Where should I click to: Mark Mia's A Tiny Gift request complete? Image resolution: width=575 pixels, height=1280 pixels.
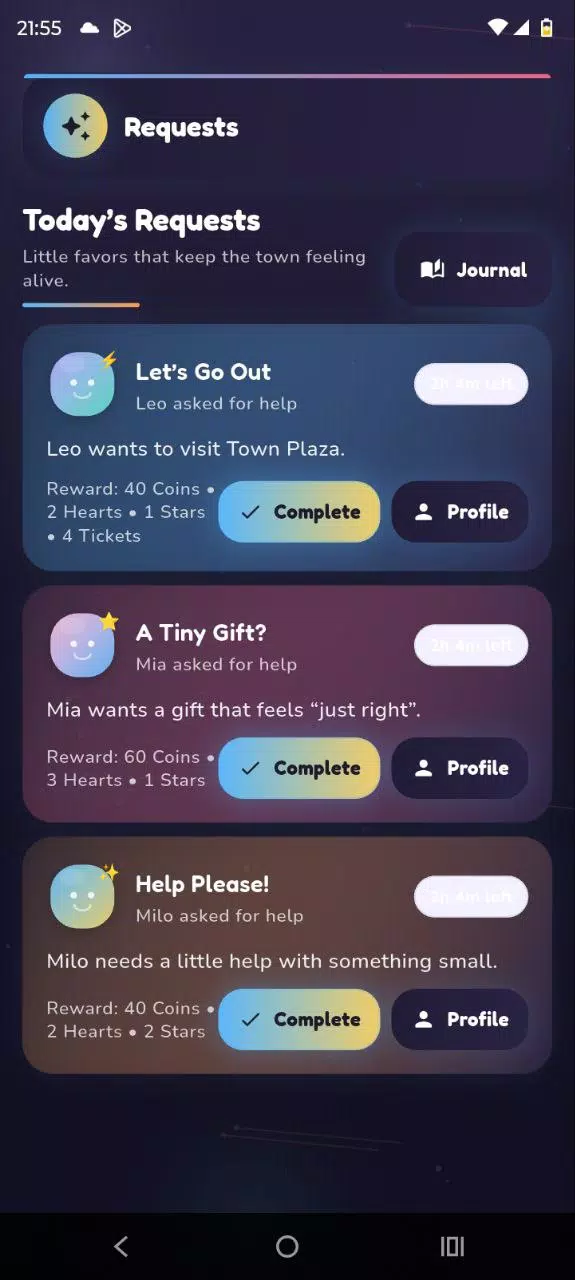pos(299,768)
